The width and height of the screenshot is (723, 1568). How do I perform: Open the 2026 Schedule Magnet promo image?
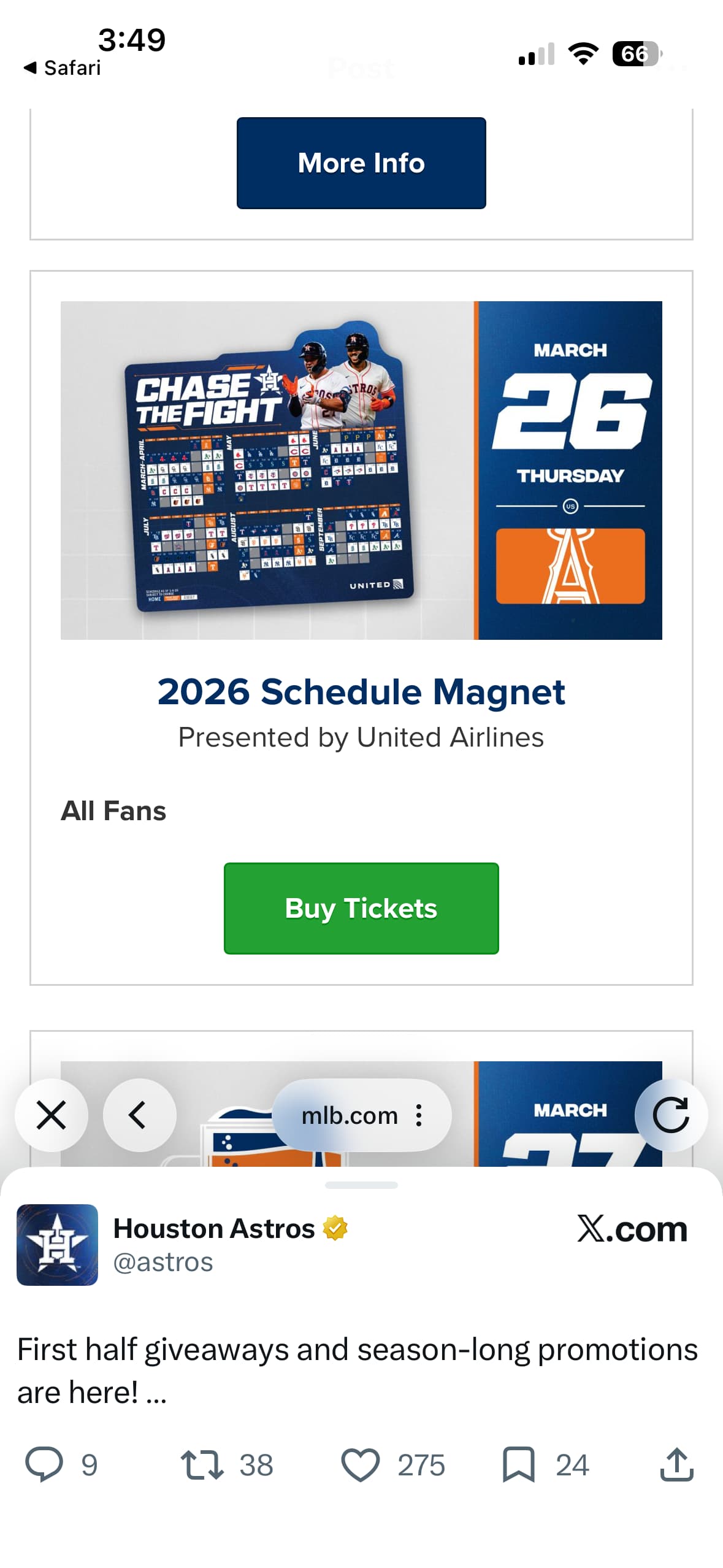(x=361, y=470)
